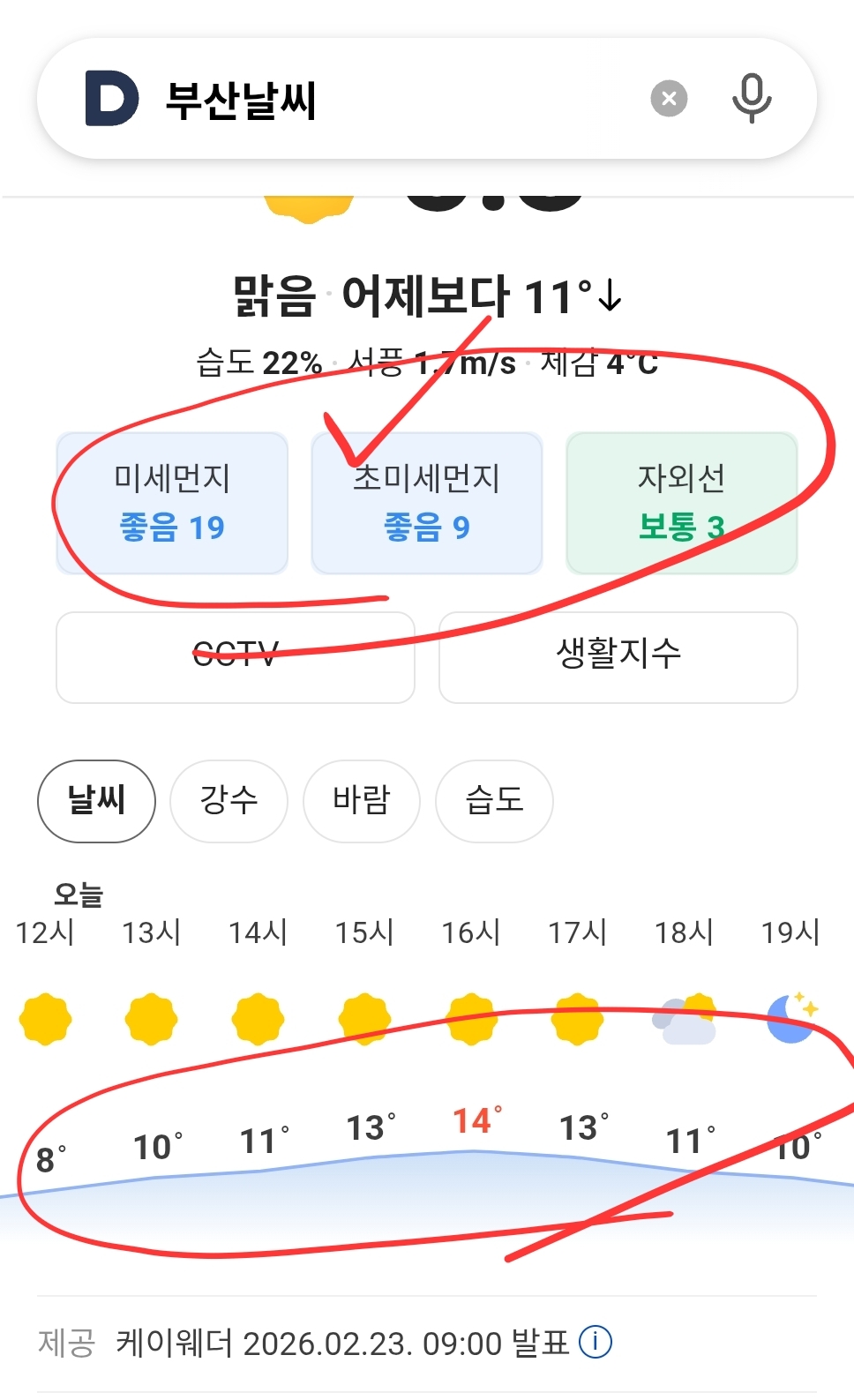Open the Daum D logo home
Screen dimensions: 854x1400
[112, 99]
